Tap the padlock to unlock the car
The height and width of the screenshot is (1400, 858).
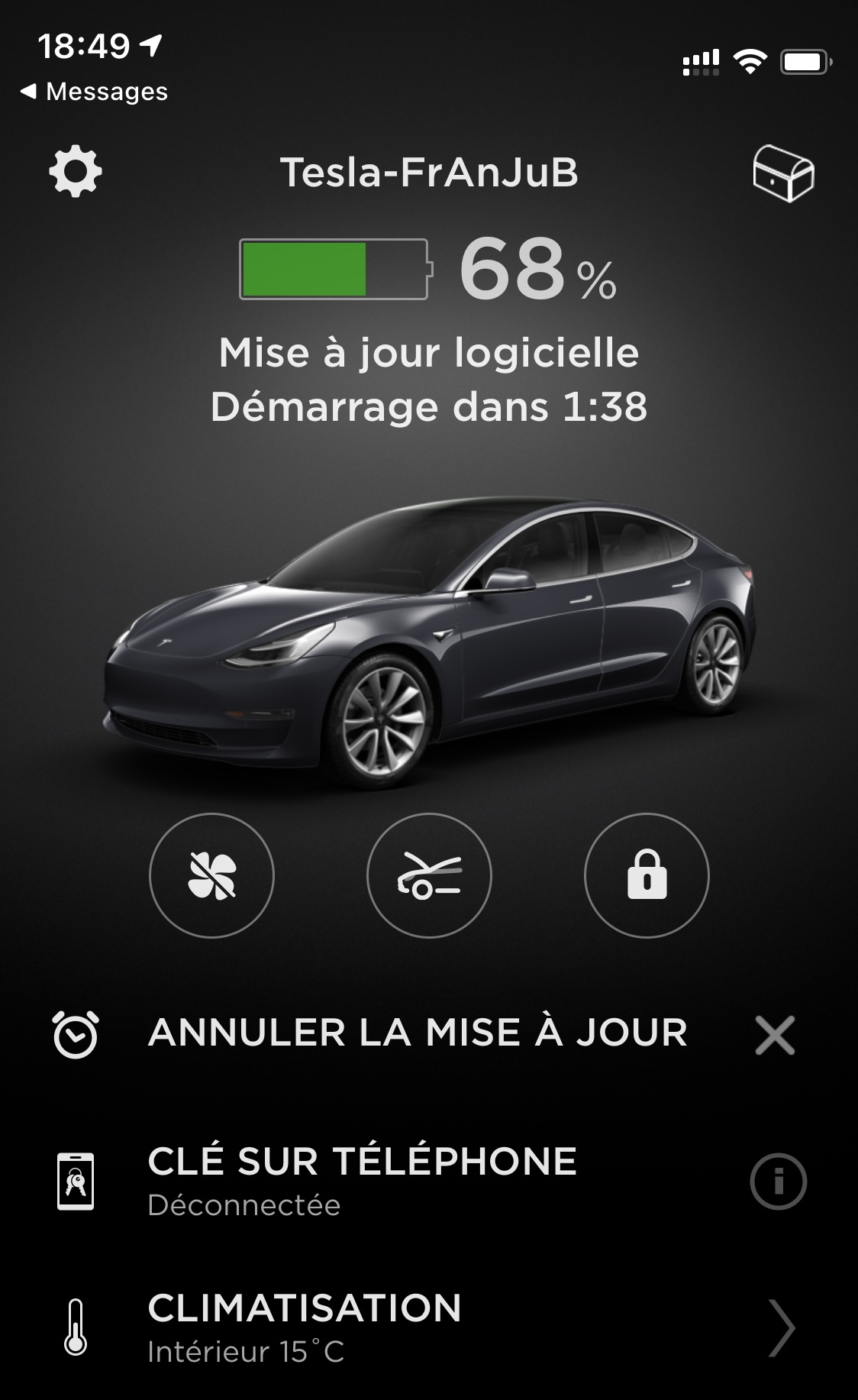click(x=647, y=875)
